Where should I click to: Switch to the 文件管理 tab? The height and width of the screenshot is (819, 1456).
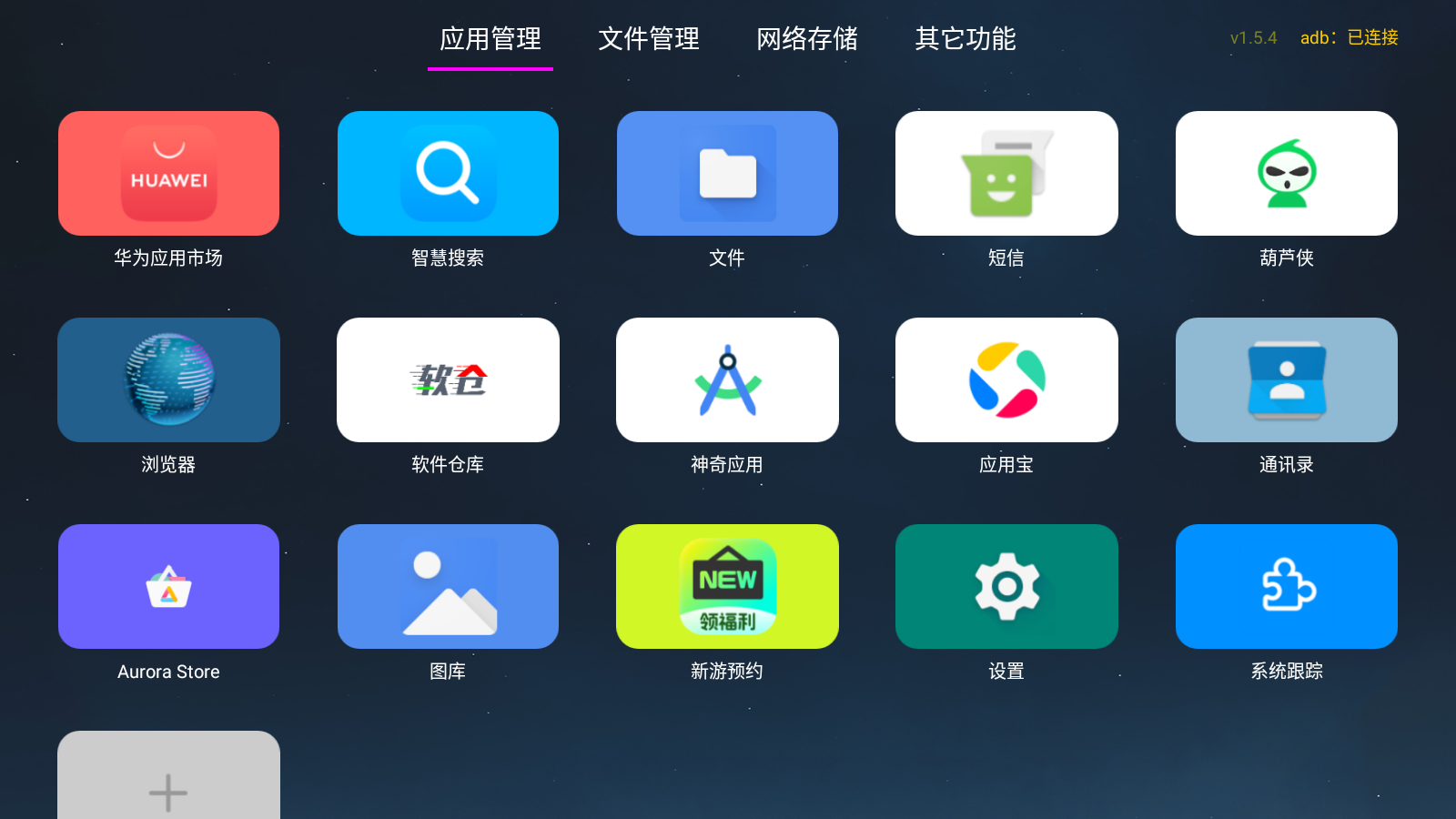click(x=648, y=38)
